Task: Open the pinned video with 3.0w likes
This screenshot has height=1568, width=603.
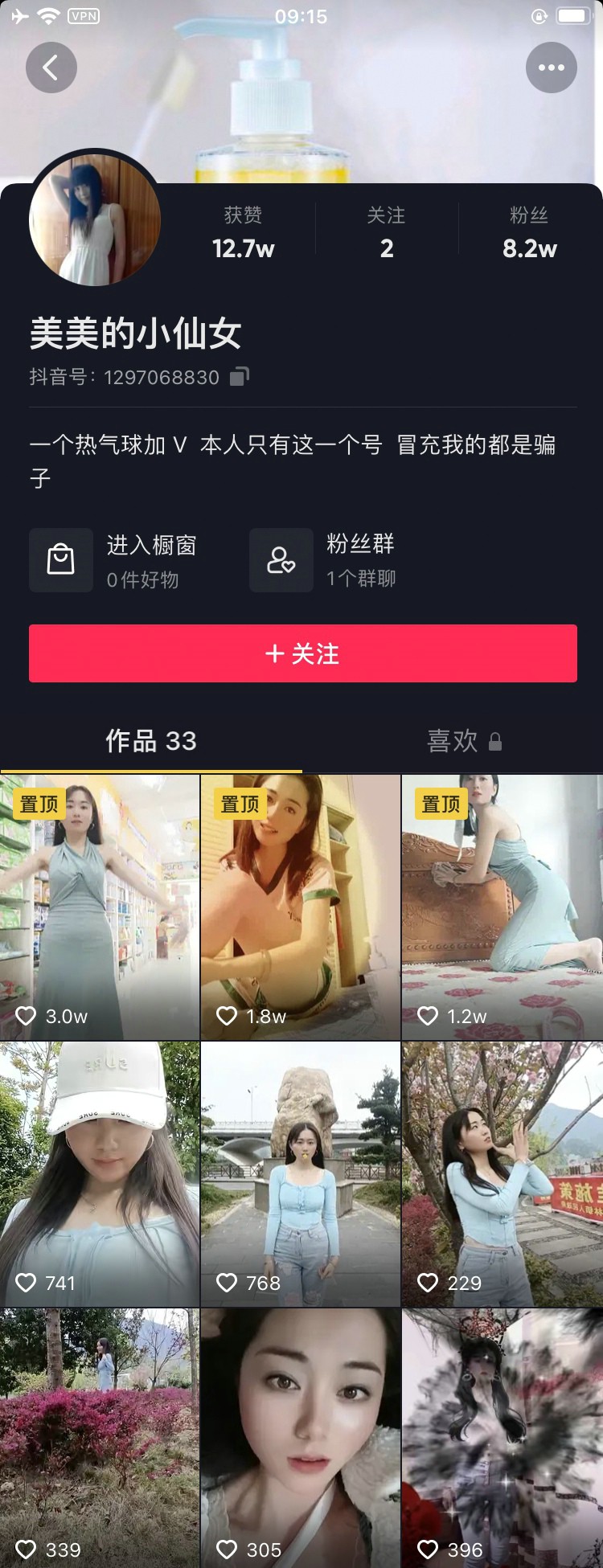Action: tap(100, 907)
